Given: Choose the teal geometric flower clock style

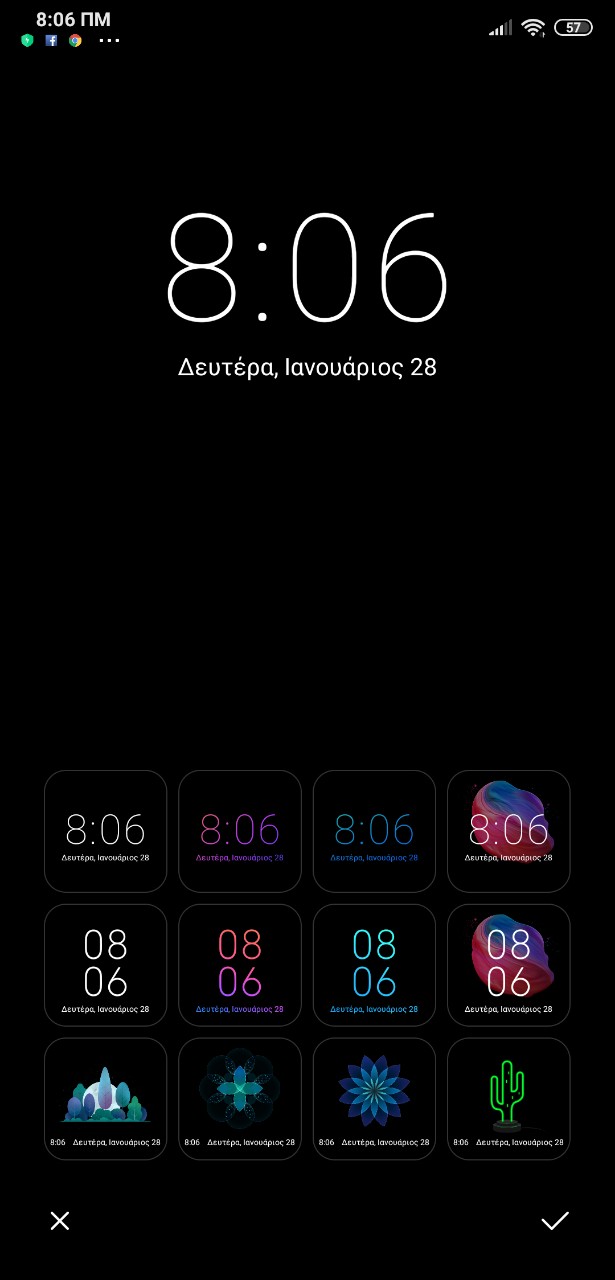Looking at the screenshot, I should 240,1099.
